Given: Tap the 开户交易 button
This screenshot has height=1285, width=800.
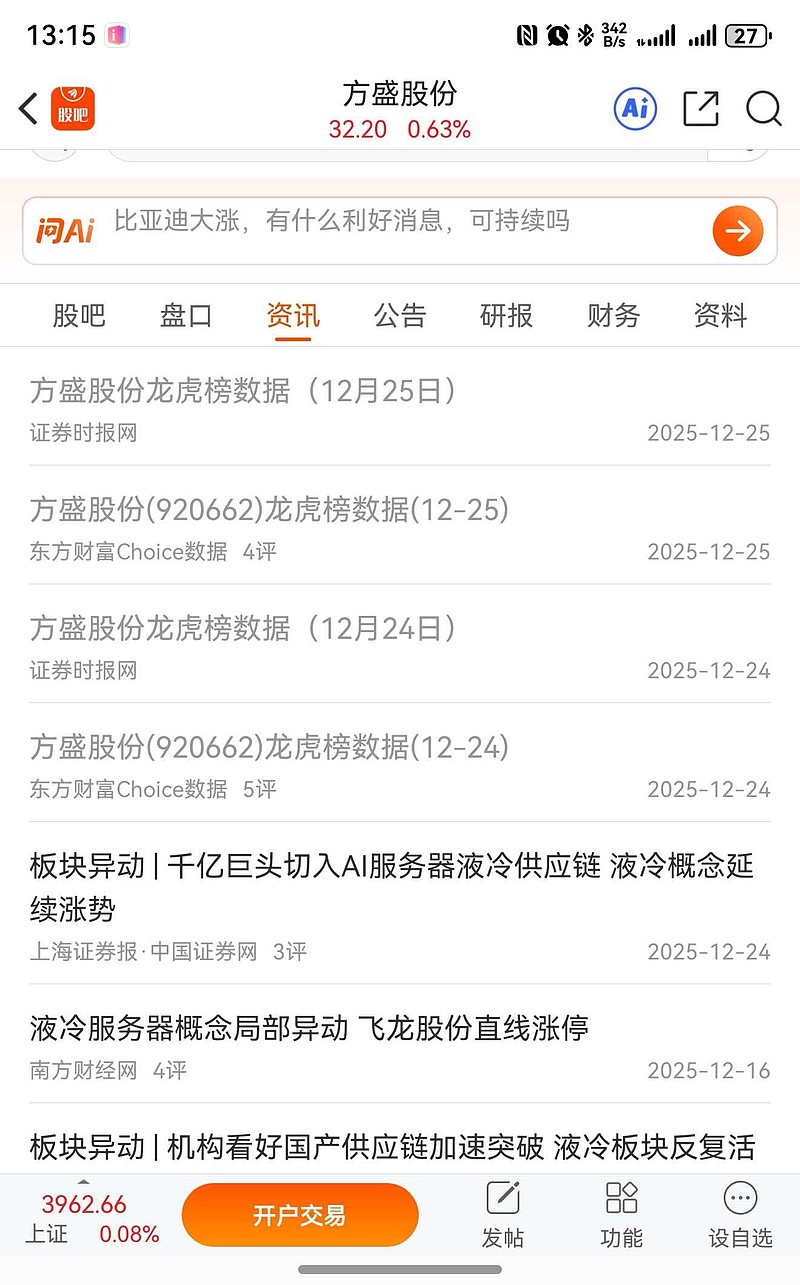Looking at the screenshot, I should tap(300, 1215).
